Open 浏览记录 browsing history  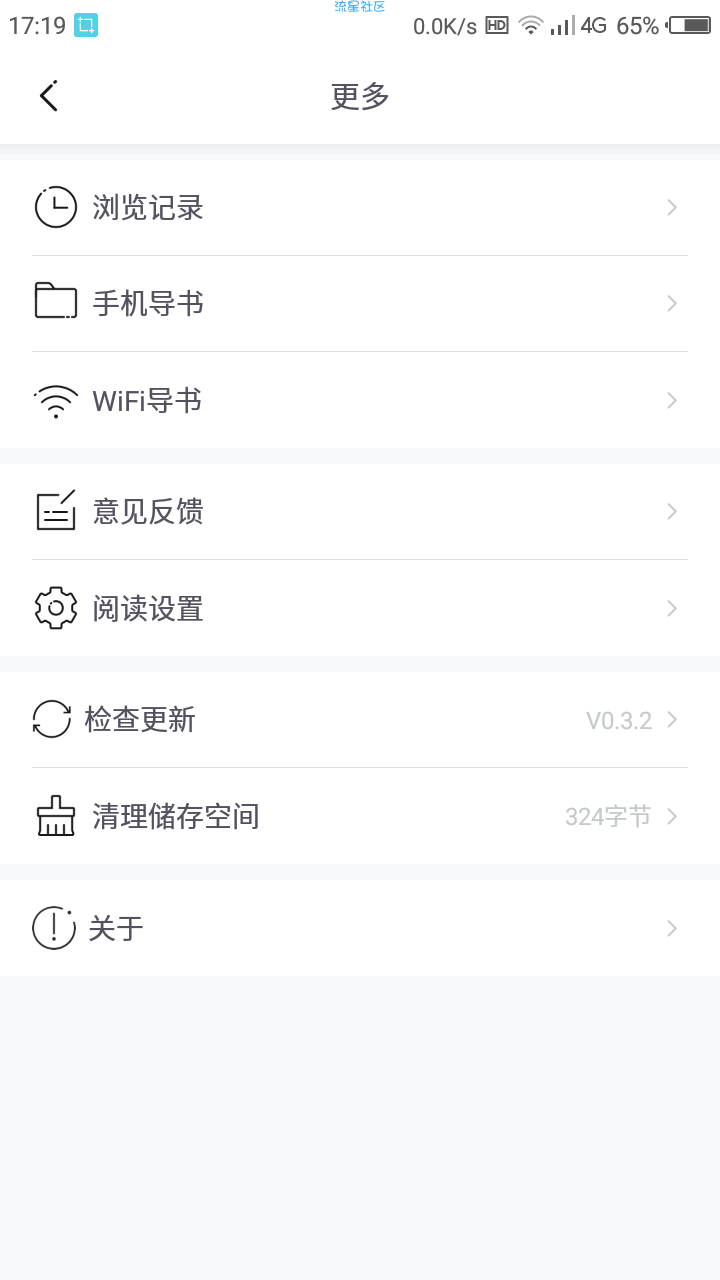coord(360,208)
